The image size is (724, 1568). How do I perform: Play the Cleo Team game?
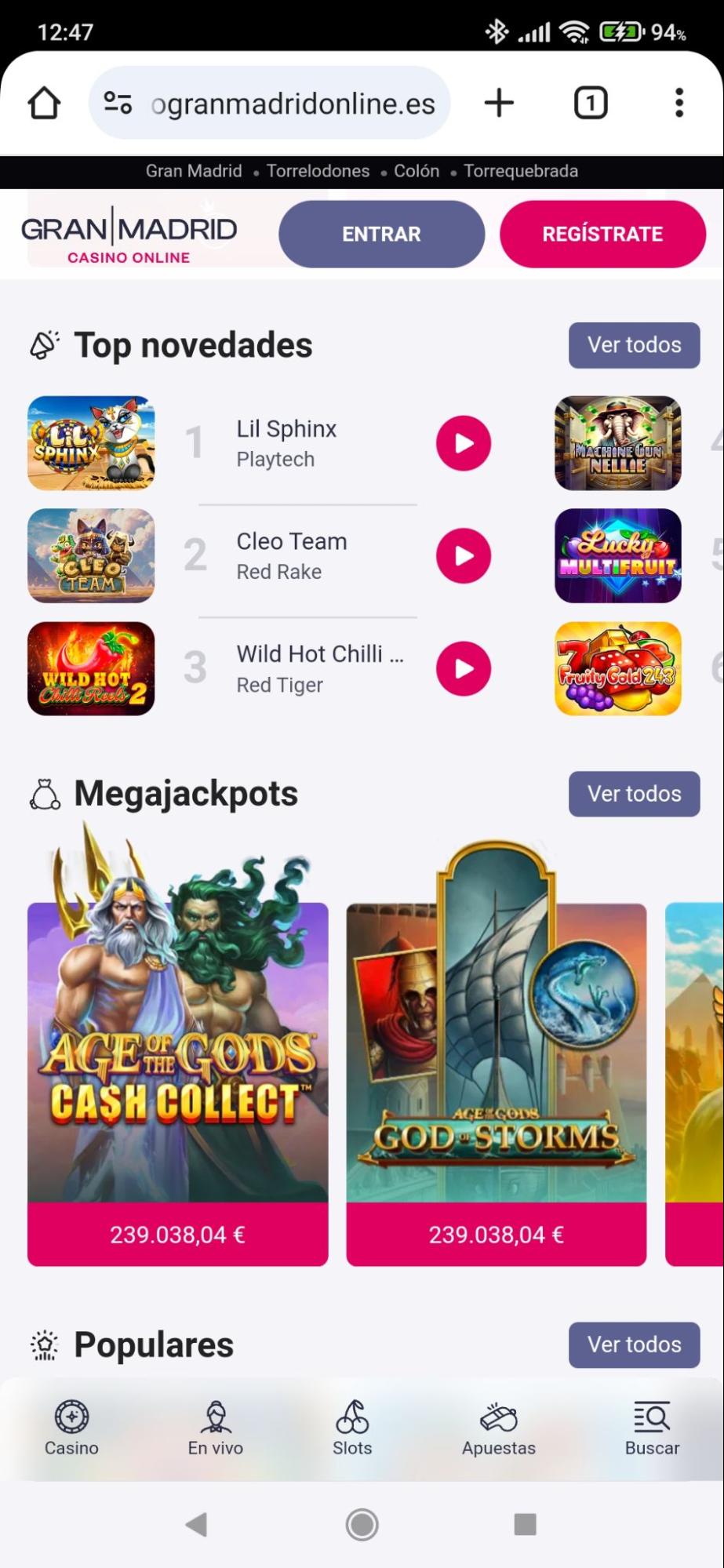click(464, 555)
